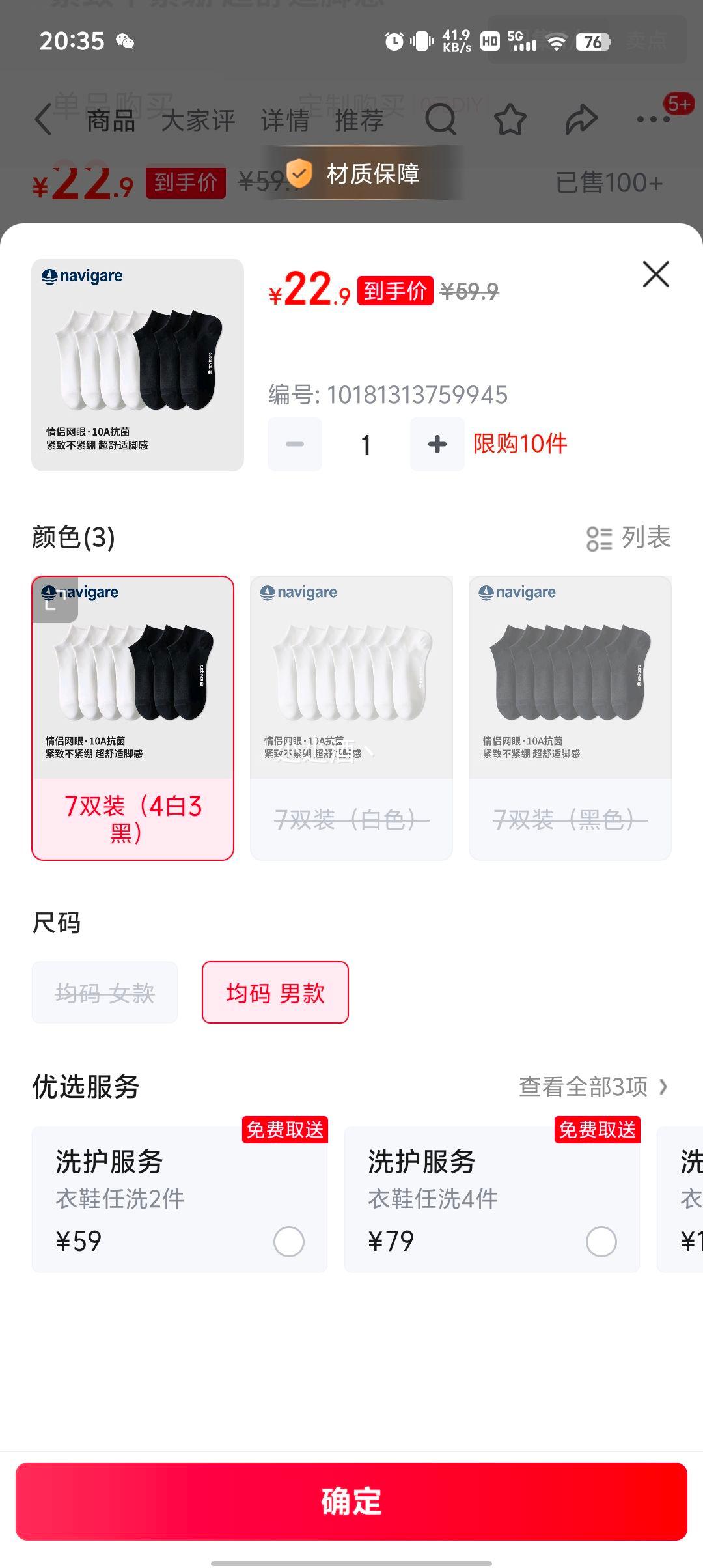View all services via 查看全部3项
Screen dimensions: 703x1568
coord(592,1087)
